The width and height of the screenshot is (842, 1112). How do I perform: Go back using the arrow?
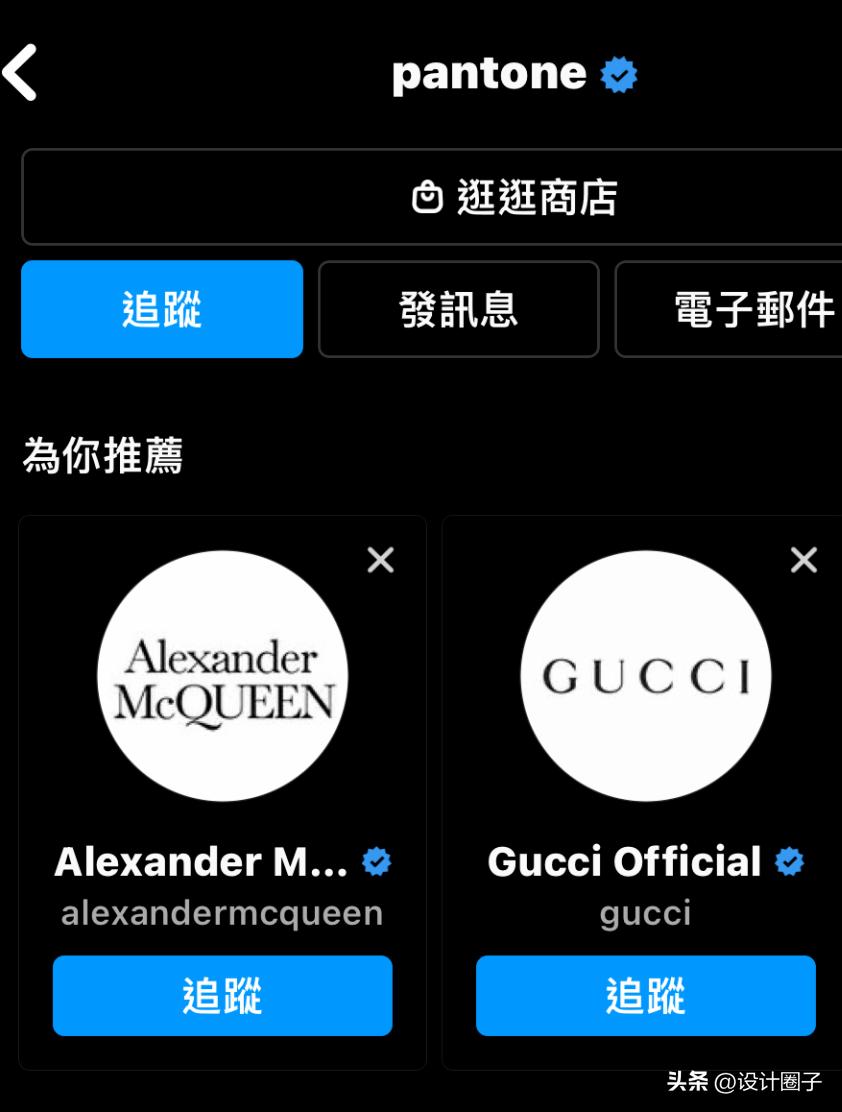click(20, 72)
